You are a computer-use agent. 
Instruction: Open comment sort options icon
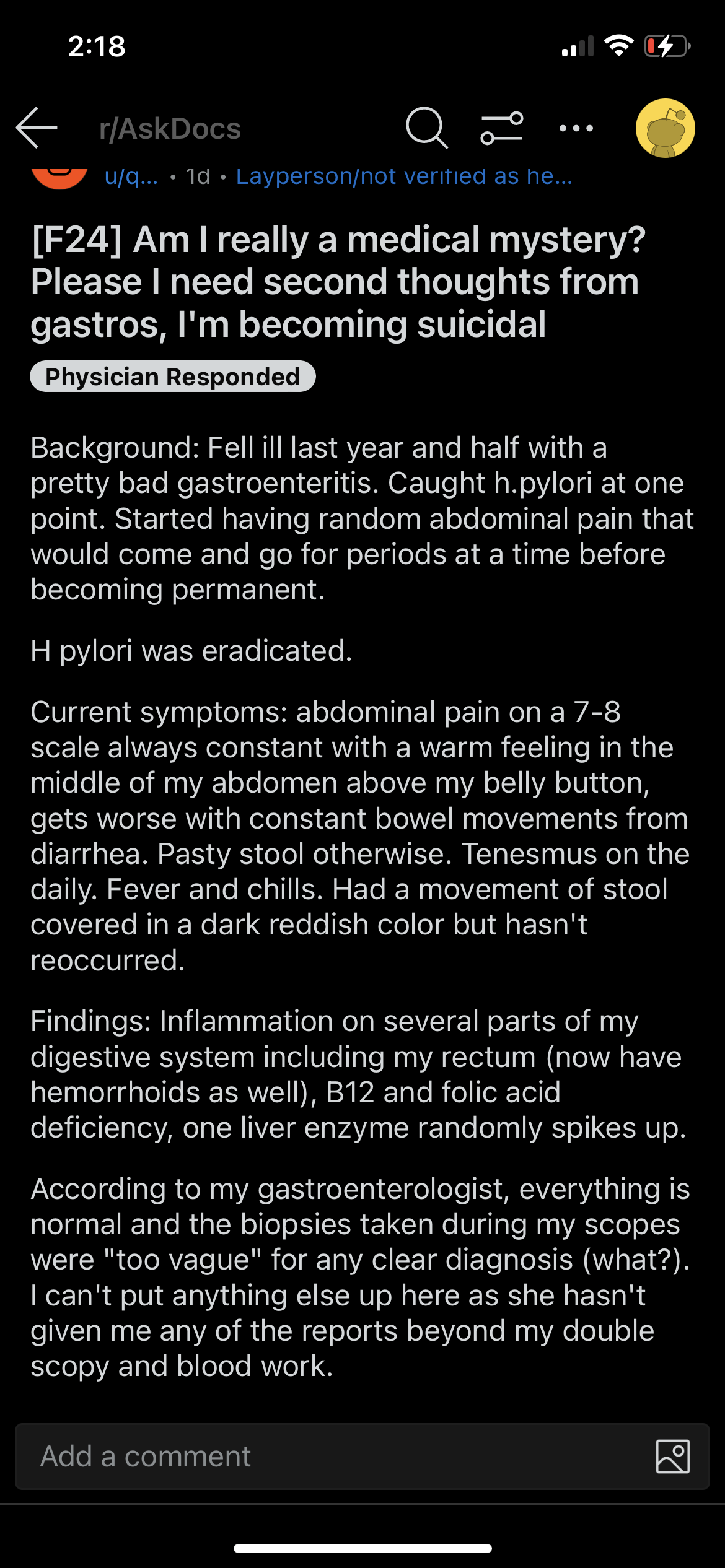click(x=502, y=128)
